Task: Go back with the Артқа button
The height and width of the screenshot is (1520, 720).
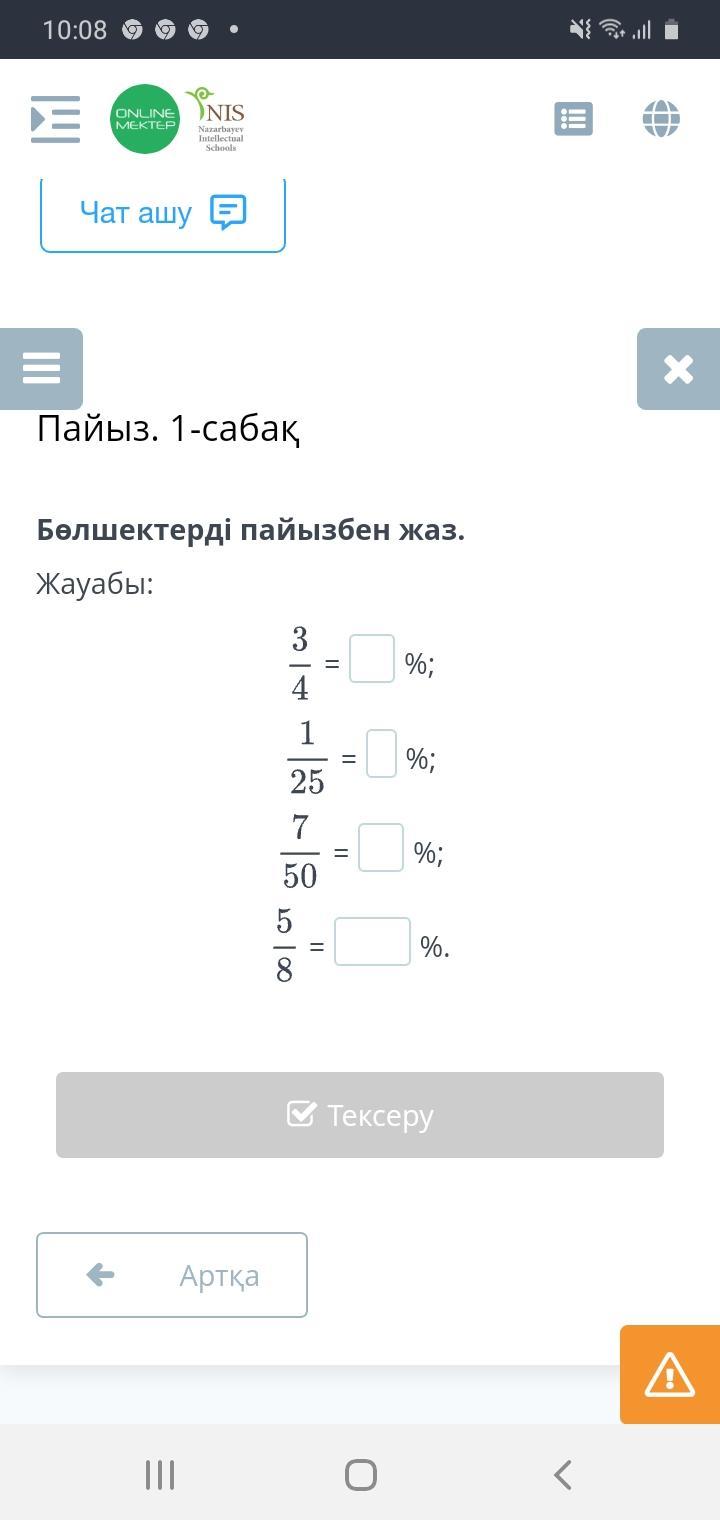Action: click(172, 1275)
